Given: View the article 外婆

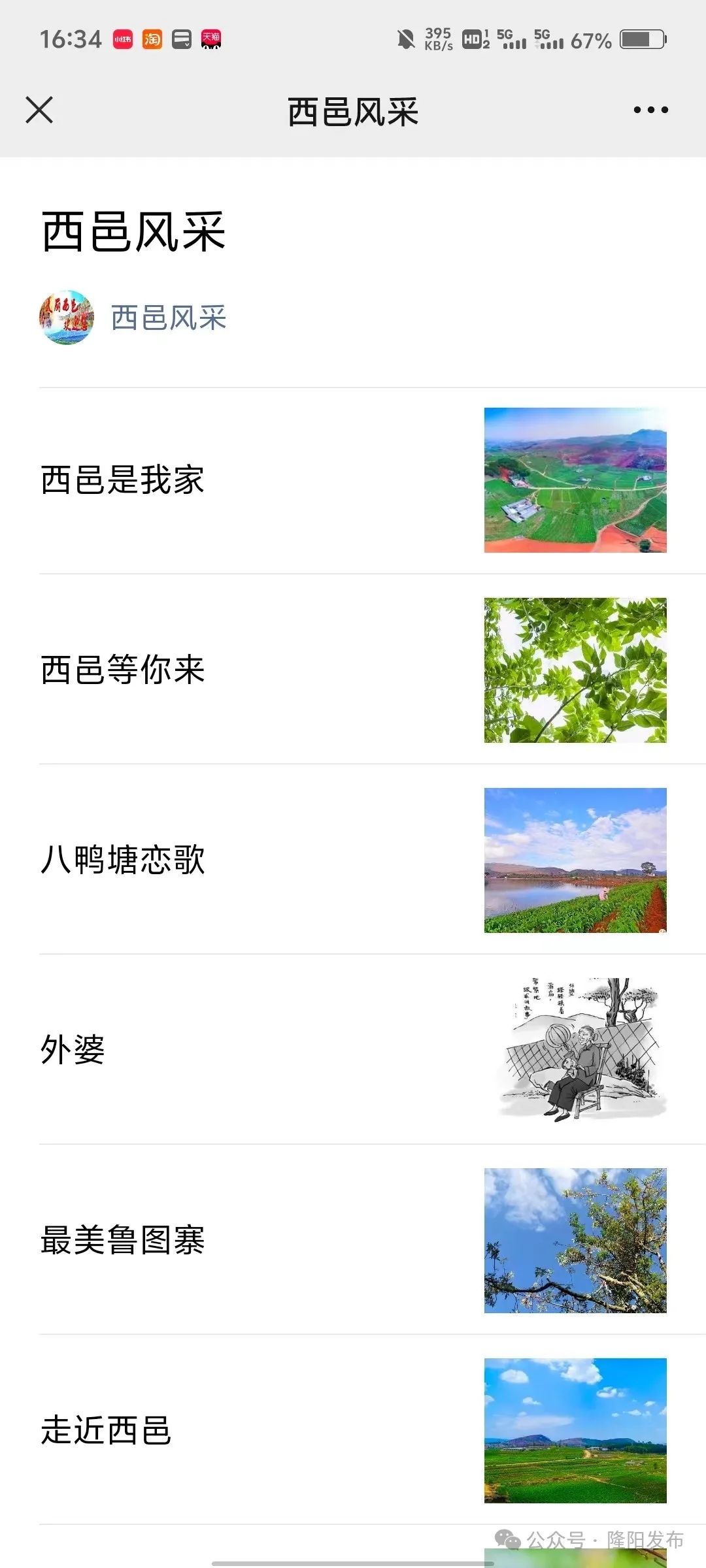Looking at the screenshot, I should 73,1050.
